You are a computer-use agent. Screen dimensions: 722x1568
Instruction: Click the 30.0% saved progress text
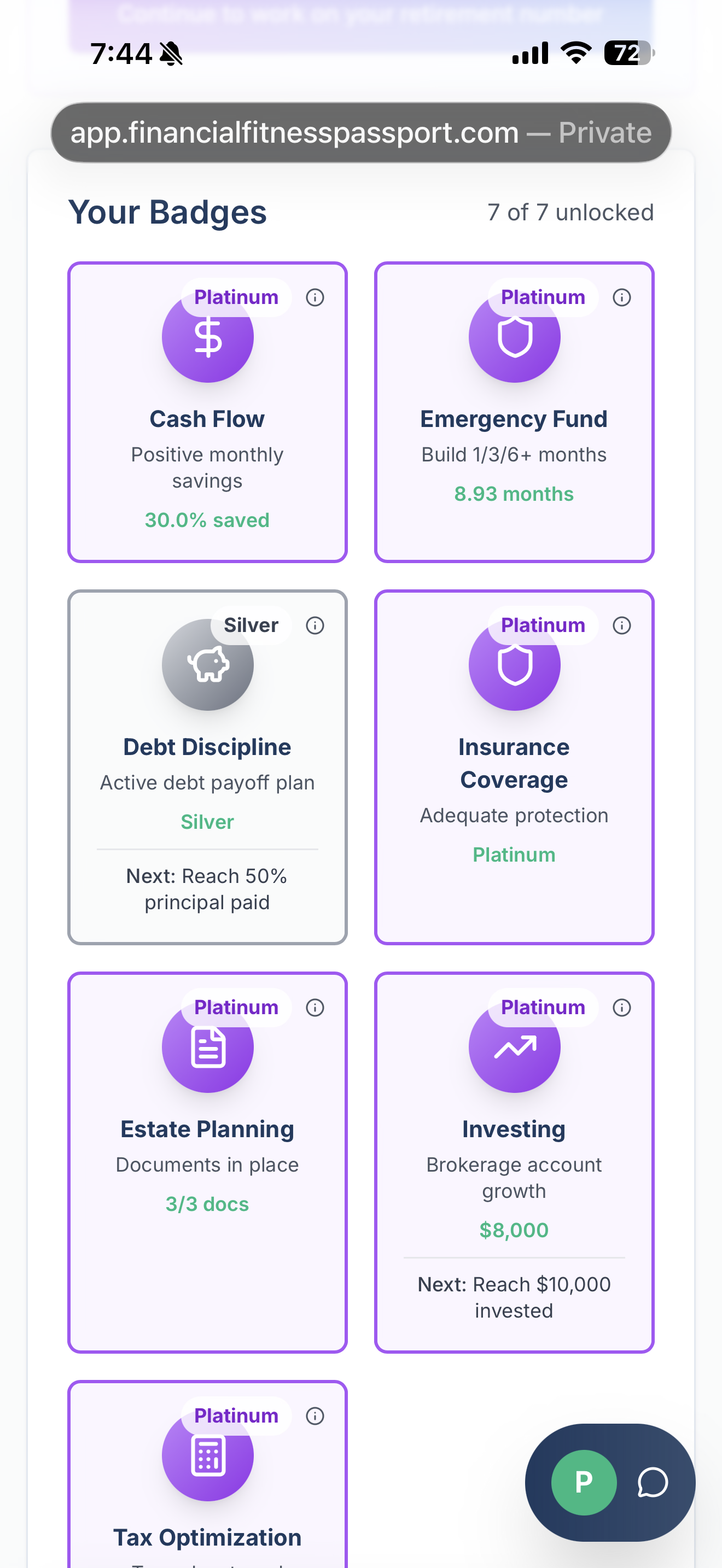point(208,520)
